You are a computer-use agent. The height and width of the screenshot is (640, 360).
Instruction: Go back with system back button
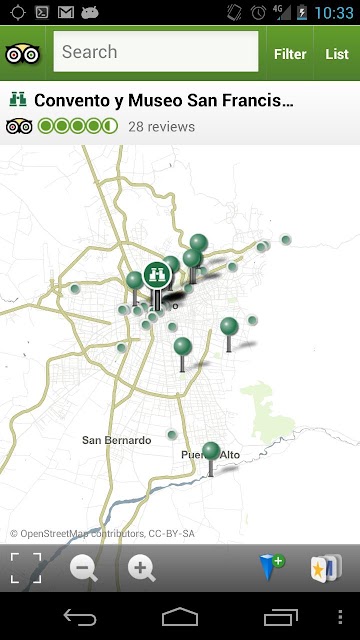[x=80, y=618]
